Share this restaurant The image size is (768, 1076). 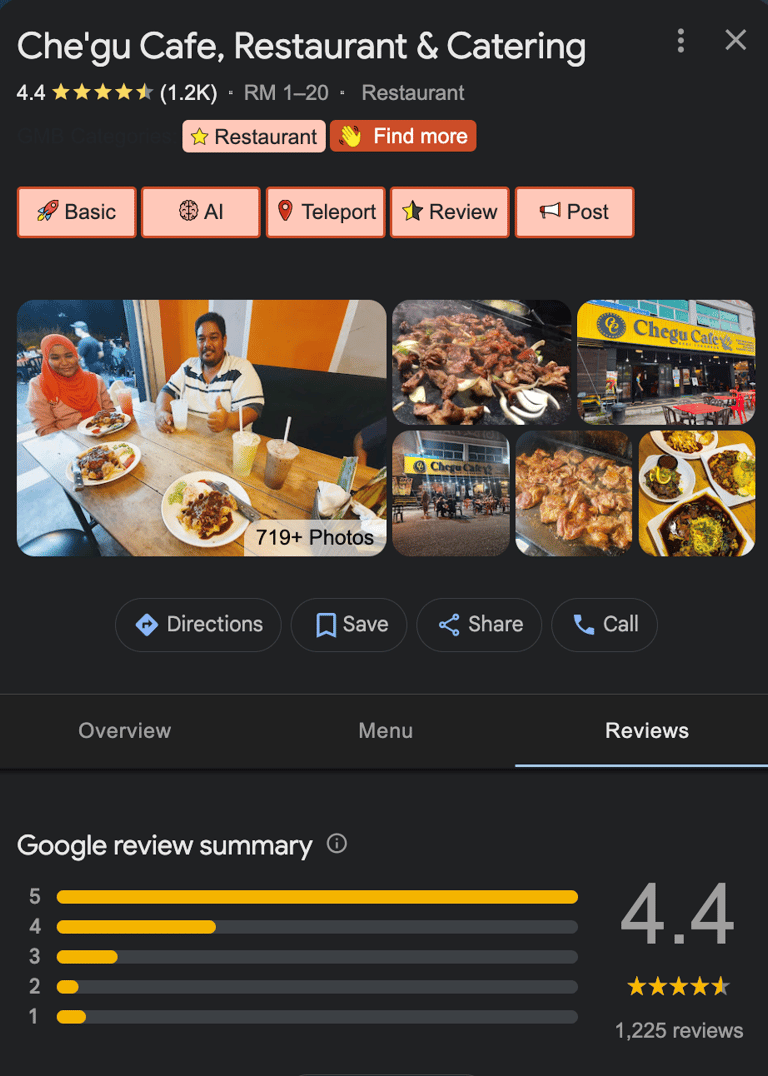(479, 625)
